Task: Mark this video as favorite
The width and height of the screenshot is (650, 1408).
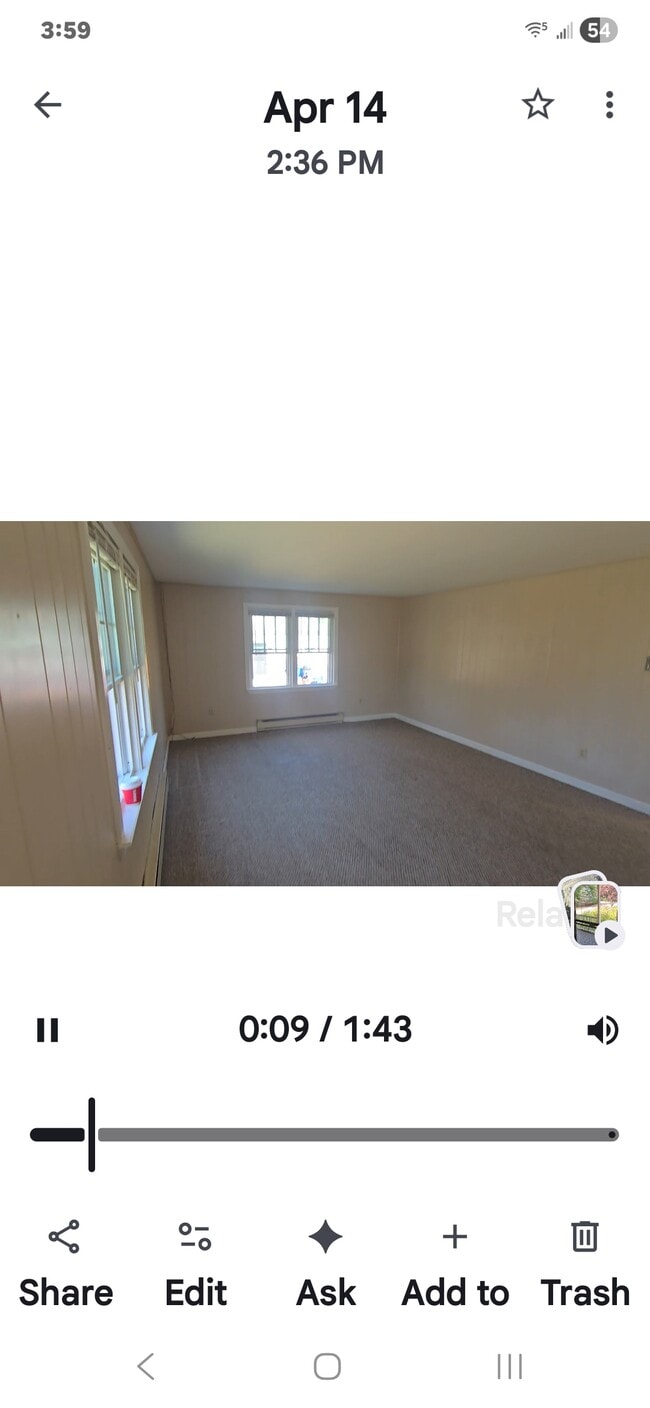Action: (538, 105)
